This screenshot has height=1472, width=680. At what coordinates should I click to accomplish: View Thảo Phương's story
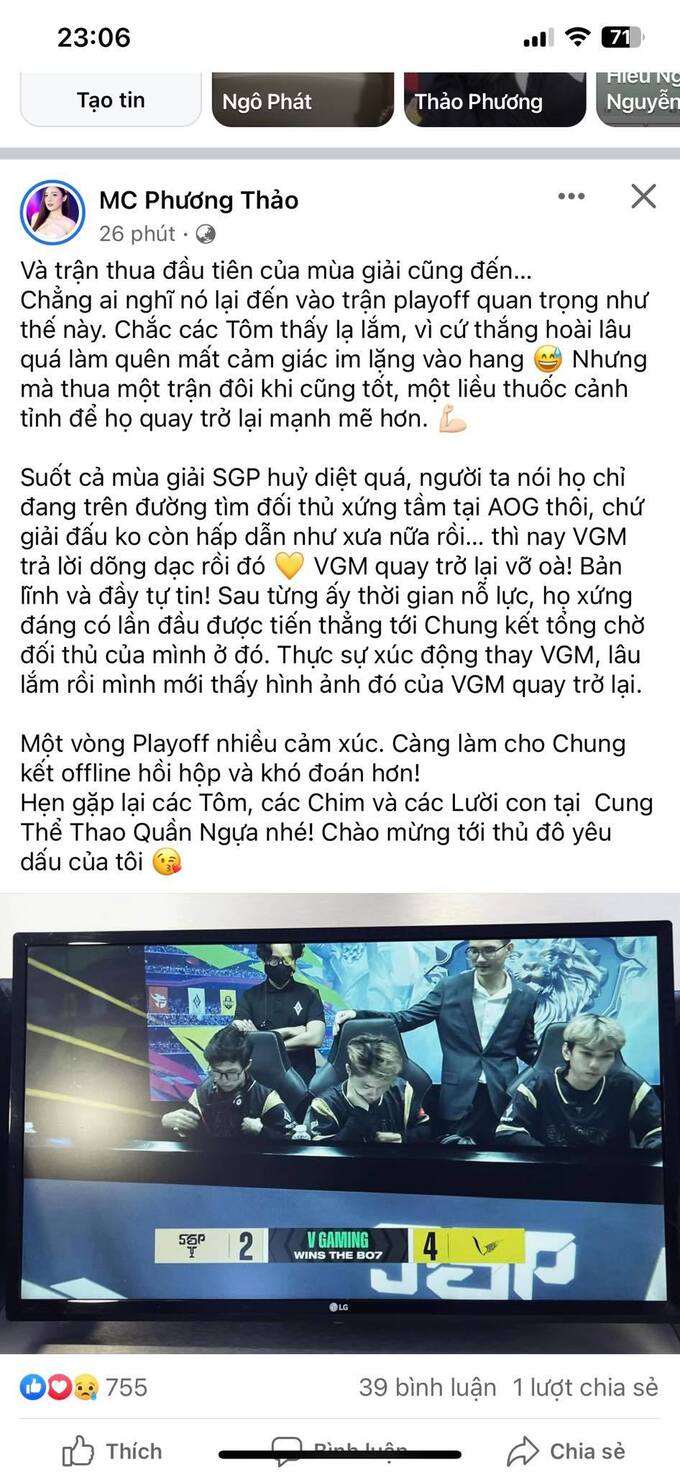pos(495,100)
